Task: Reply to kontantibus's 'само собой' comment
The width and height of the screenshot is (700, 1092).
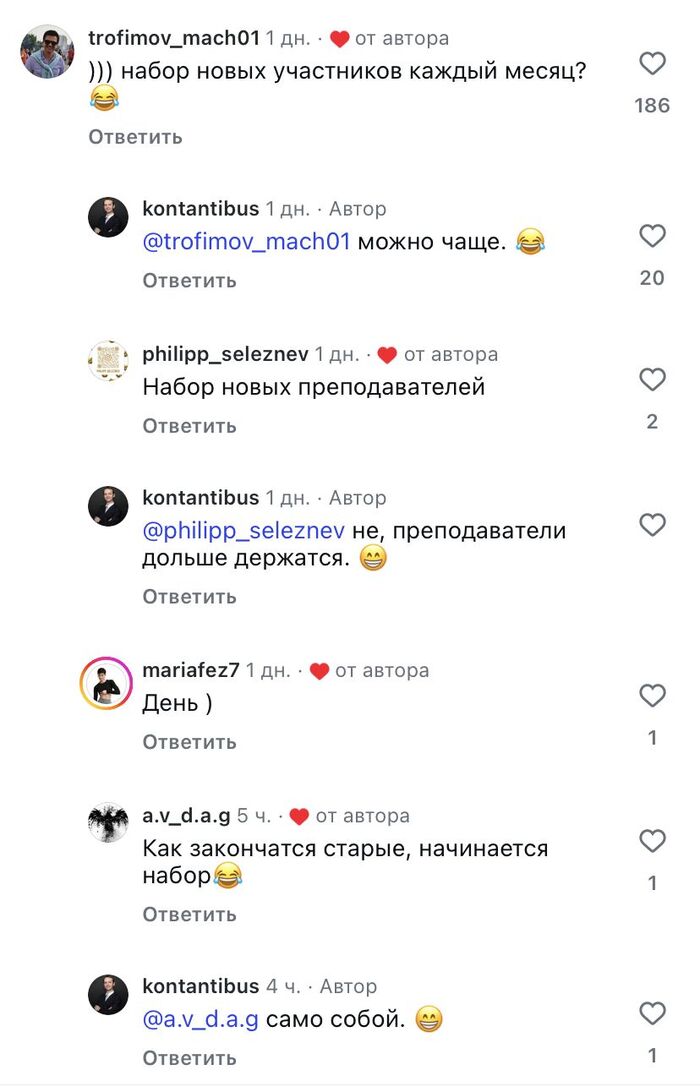Action: click(x=189, y=1057)
